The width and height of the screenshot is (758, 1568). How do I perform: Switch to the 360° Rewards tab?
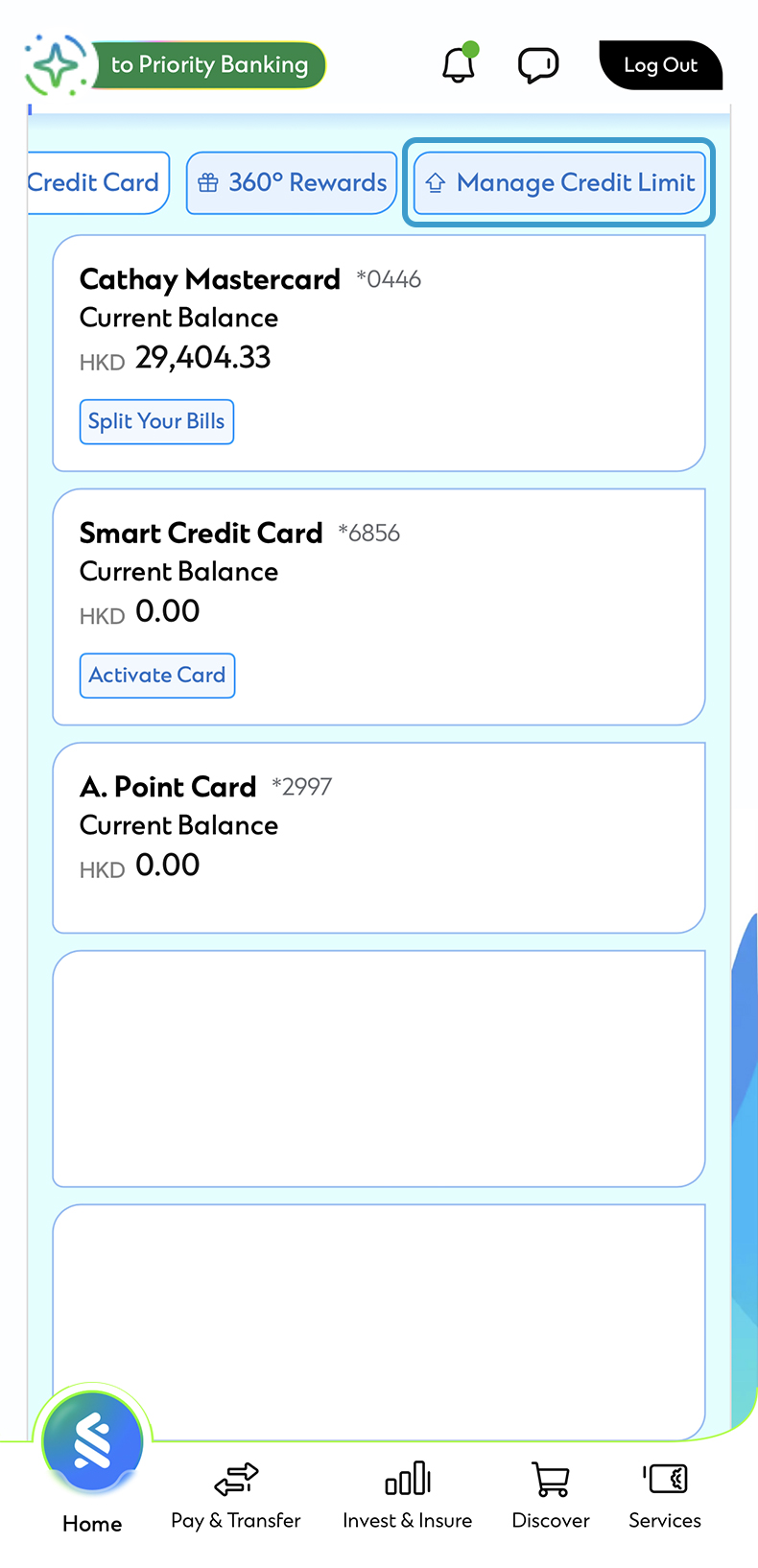tap(291, 182)
